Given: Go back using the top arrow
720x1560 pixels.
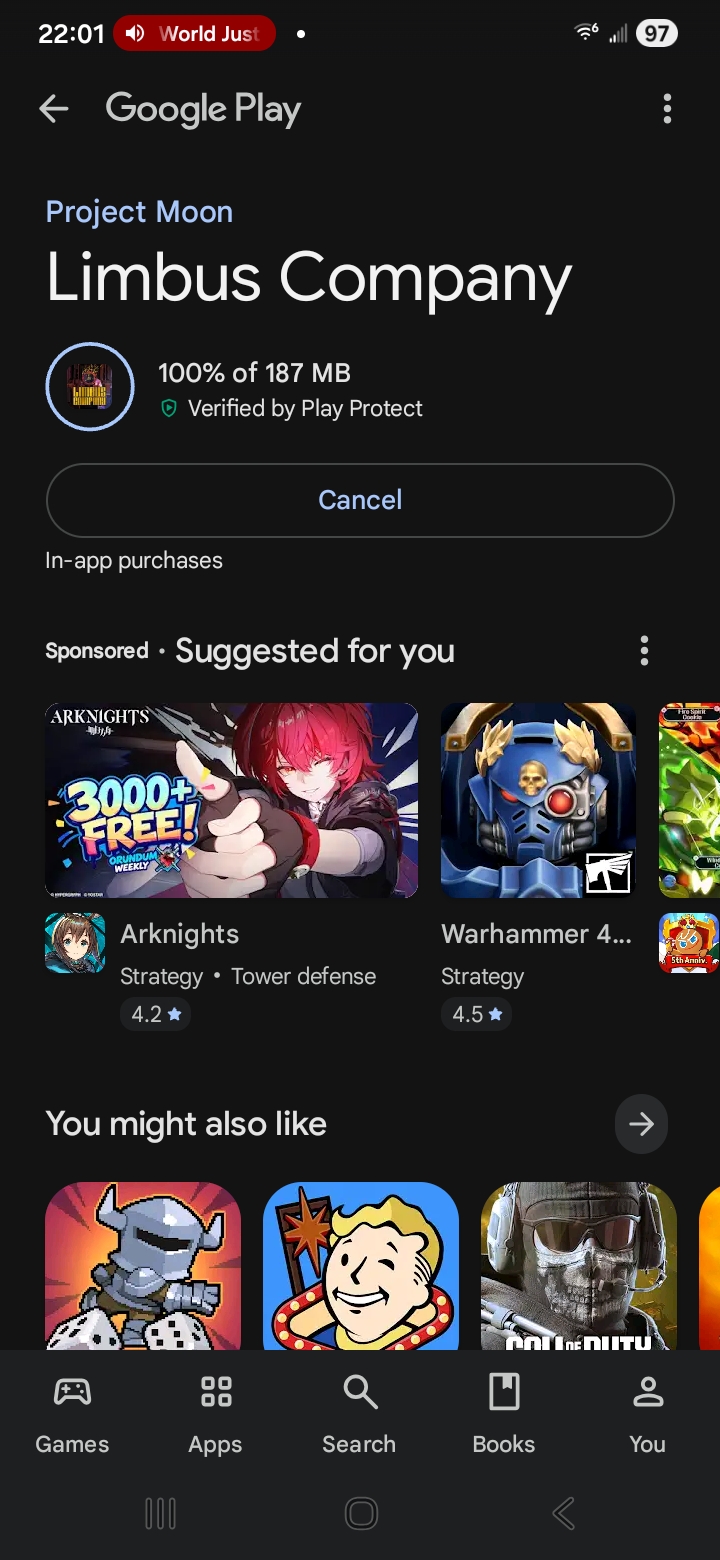Looking at the screenshot, I should [54, 109].
